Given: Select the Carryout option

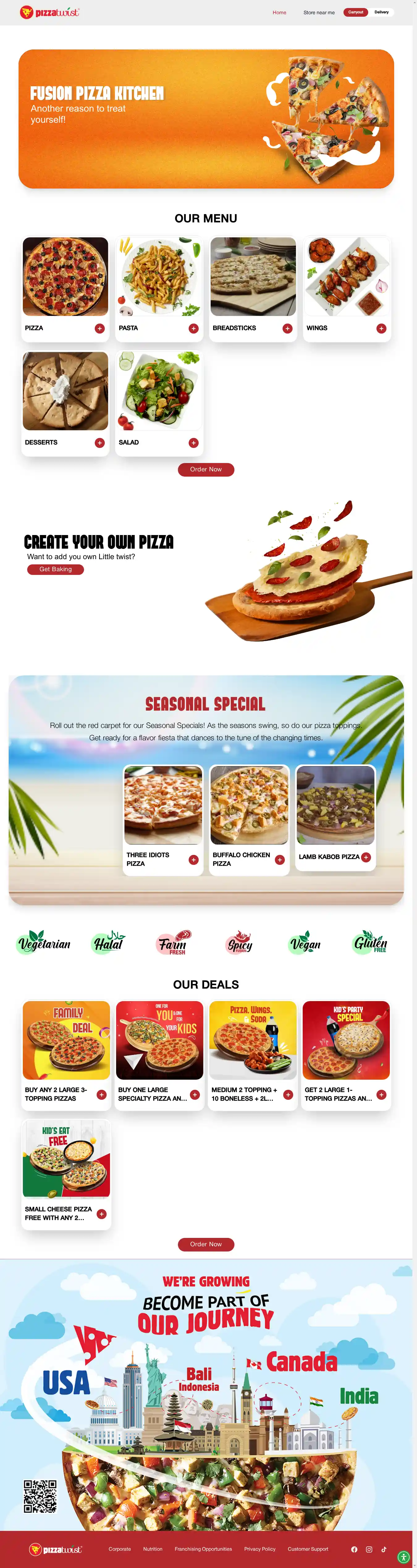Looking at the screenshot, I should point(356,12).
